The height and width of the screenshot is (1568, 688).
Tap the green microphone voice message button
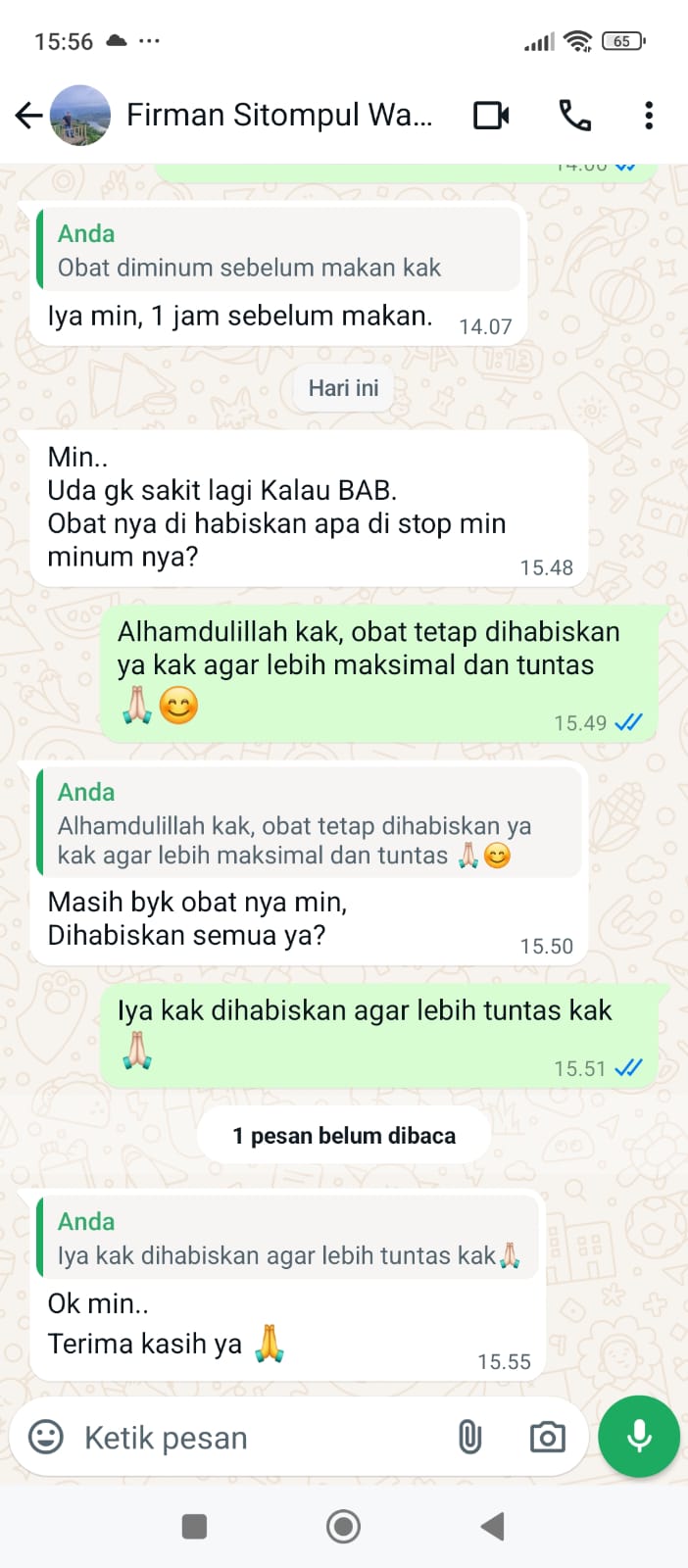point(639,1436)
